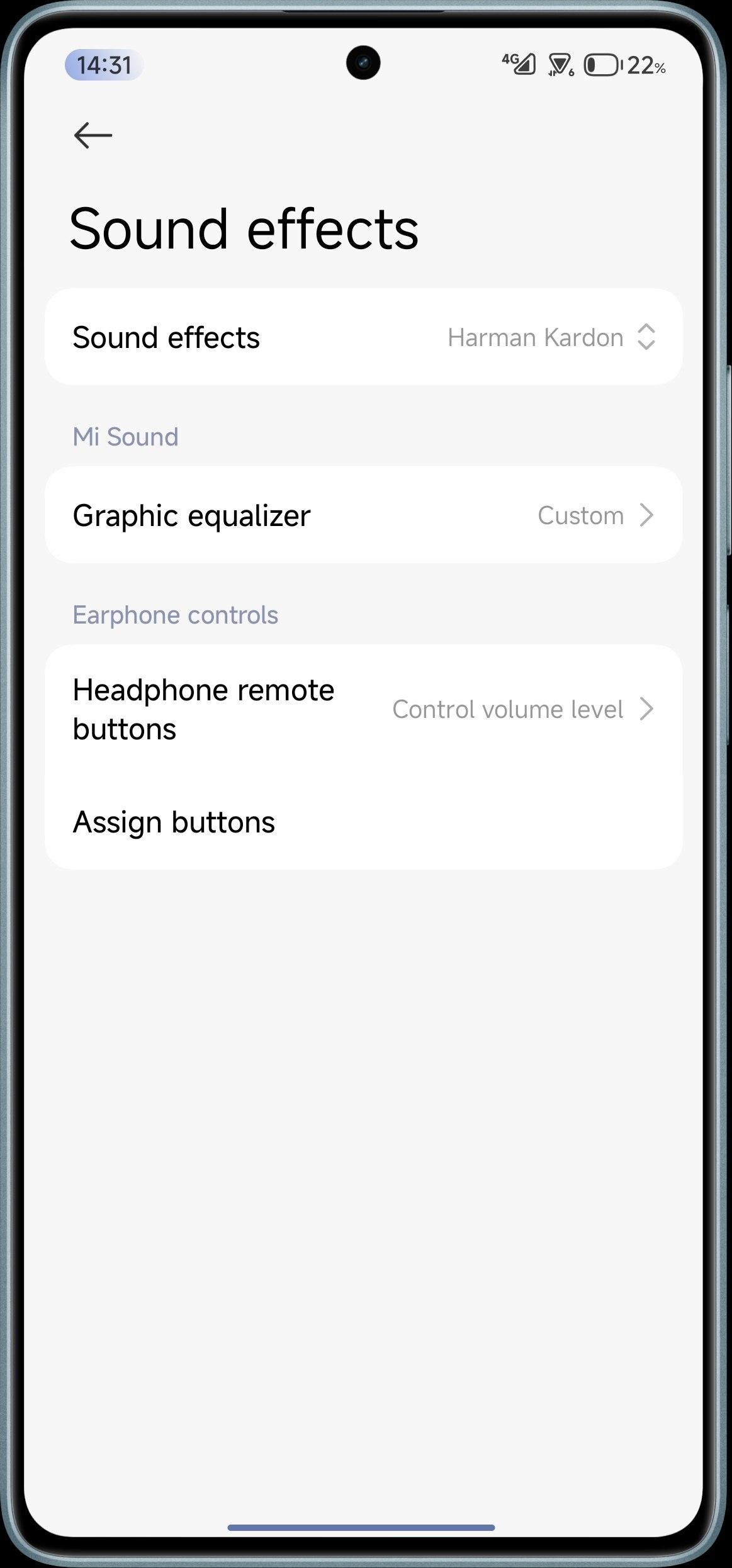Go back using the arrow icon
Screen dimensions: 732x1568
click(x=93, y=135)
